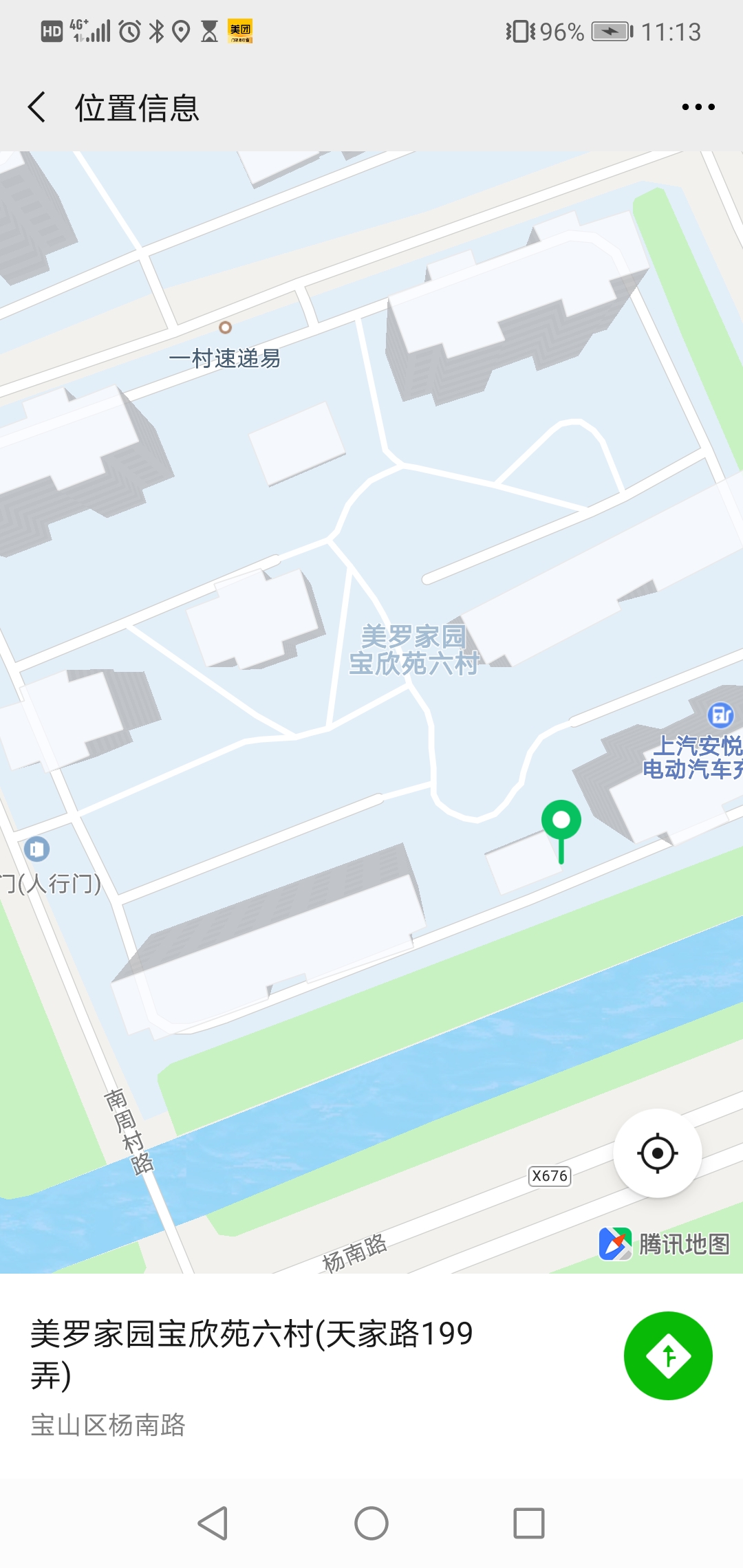Recenter the map on my location
The height and width of the screenshot is (1568, 743).
658,1153
